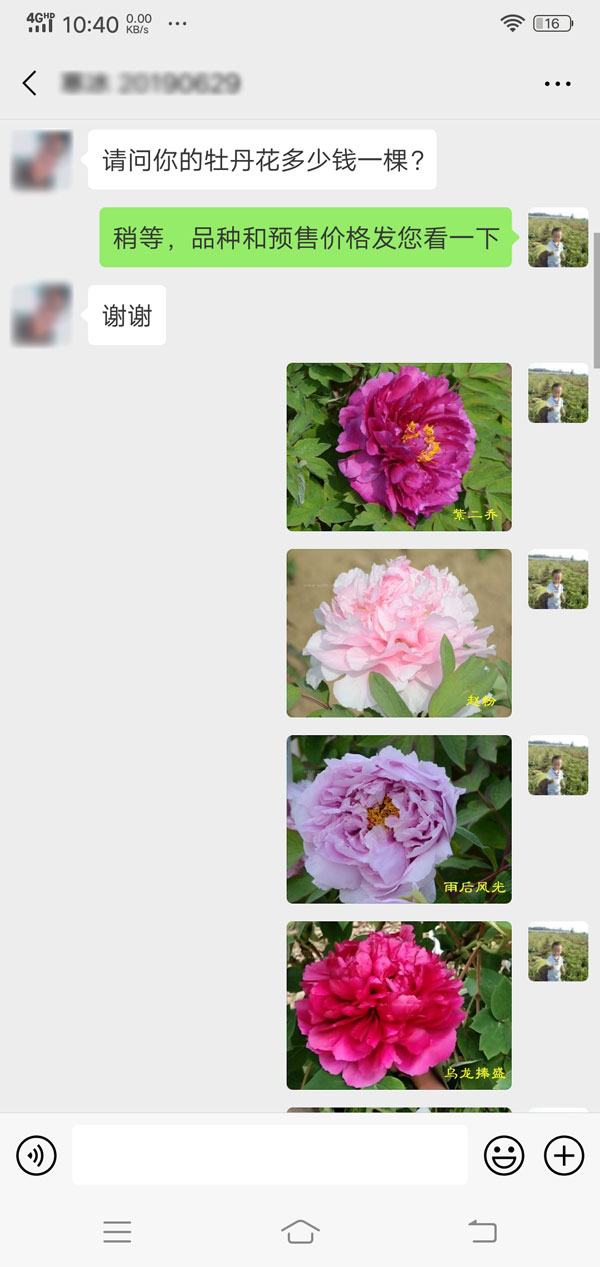Open the 雨后风光 peony image
600x1267 pixels.
[x=399, y=819]
